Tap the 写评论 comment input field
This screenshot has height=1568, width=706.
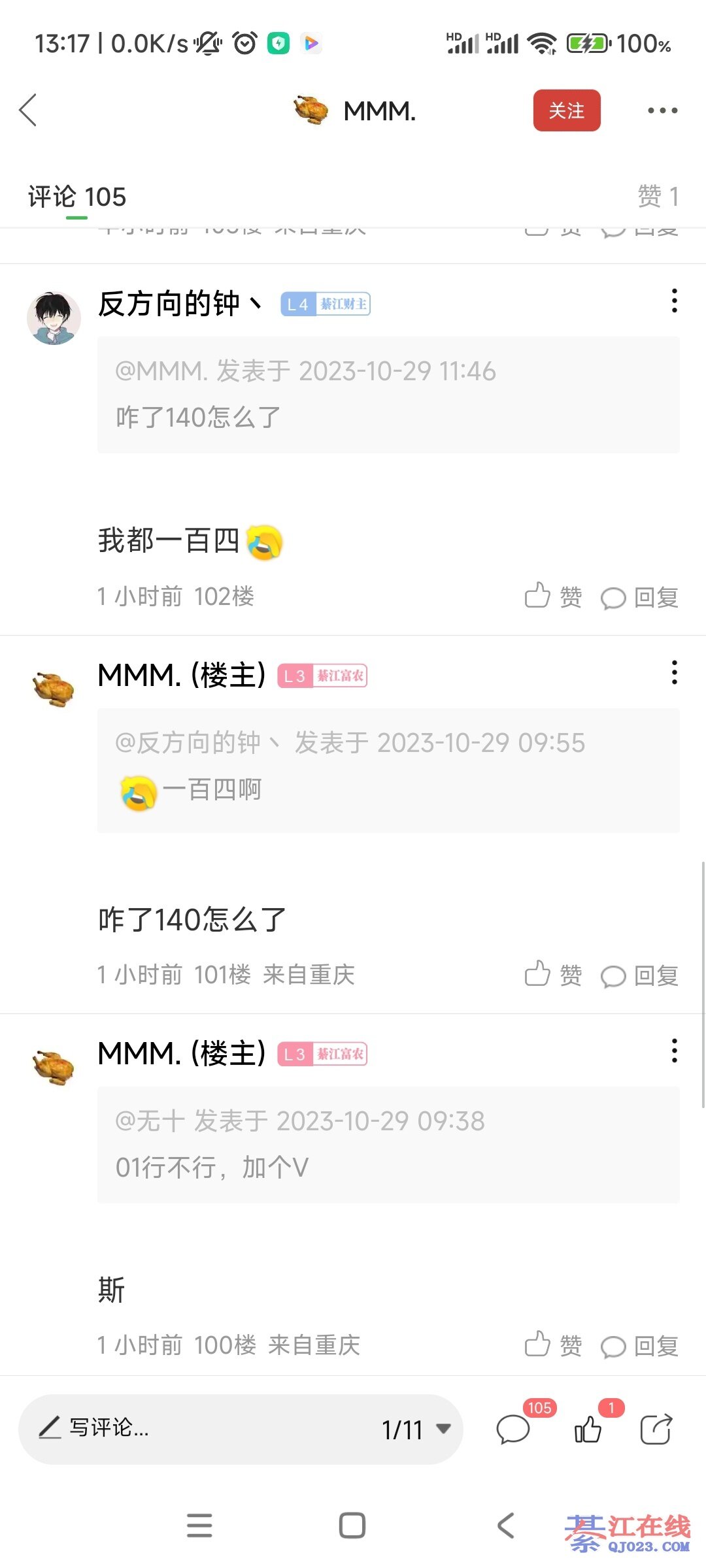196,1429
